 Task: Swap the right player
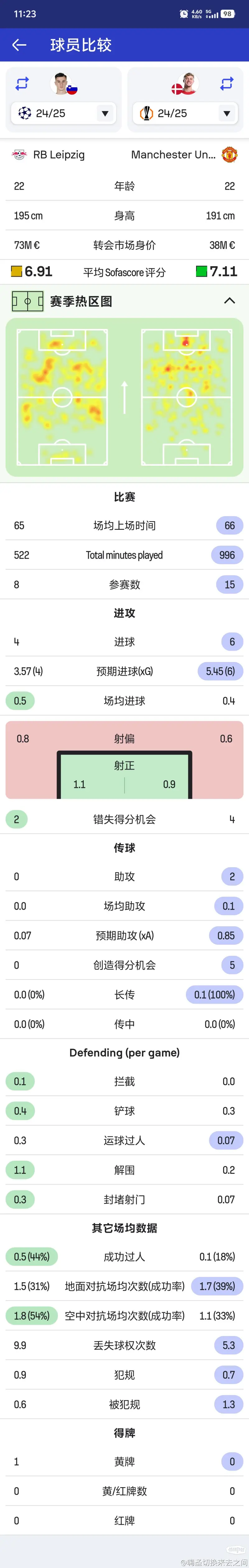click(x=227, y=83)
